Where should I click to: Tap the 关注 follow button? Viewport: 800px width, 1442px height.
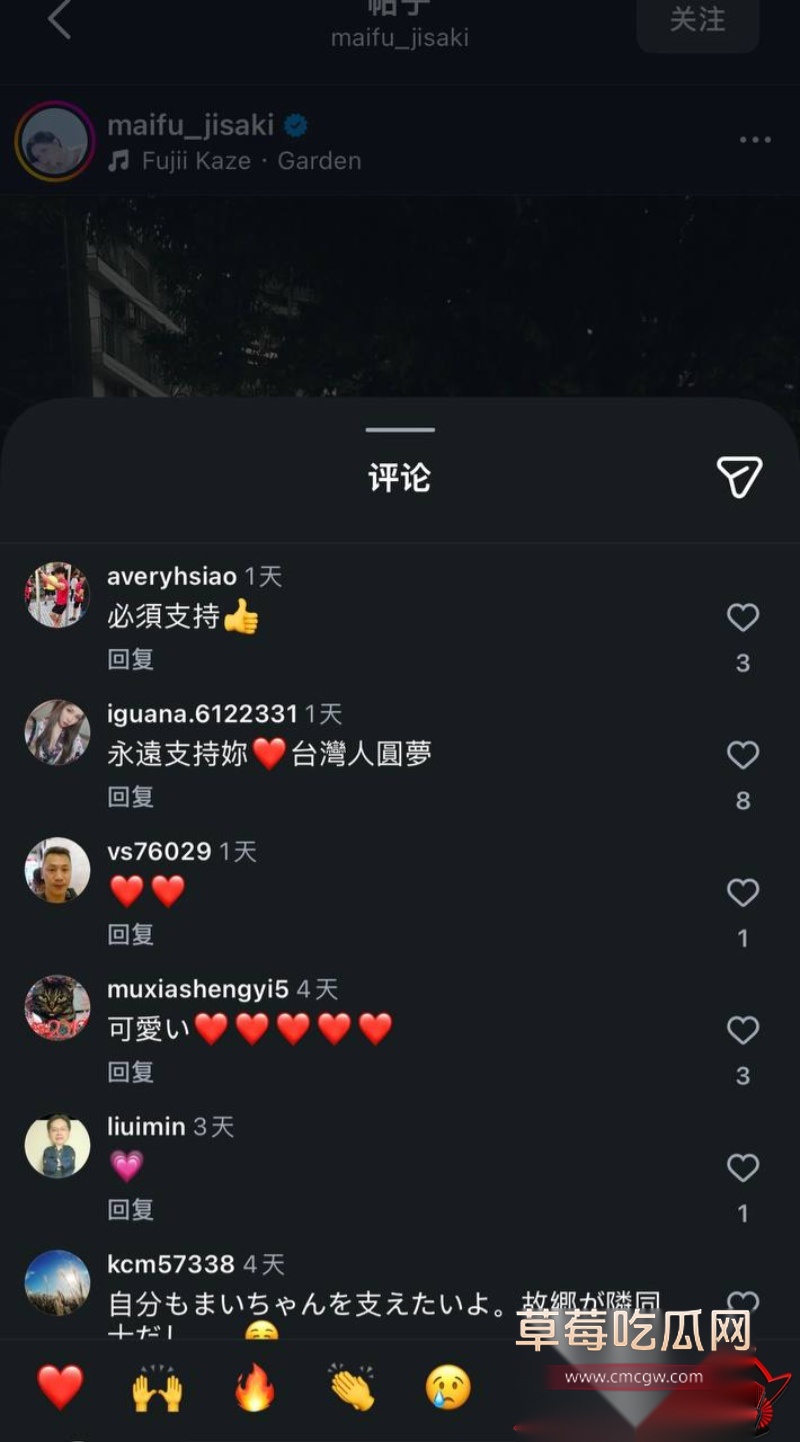pyautogui.click(x=697, y=19)
